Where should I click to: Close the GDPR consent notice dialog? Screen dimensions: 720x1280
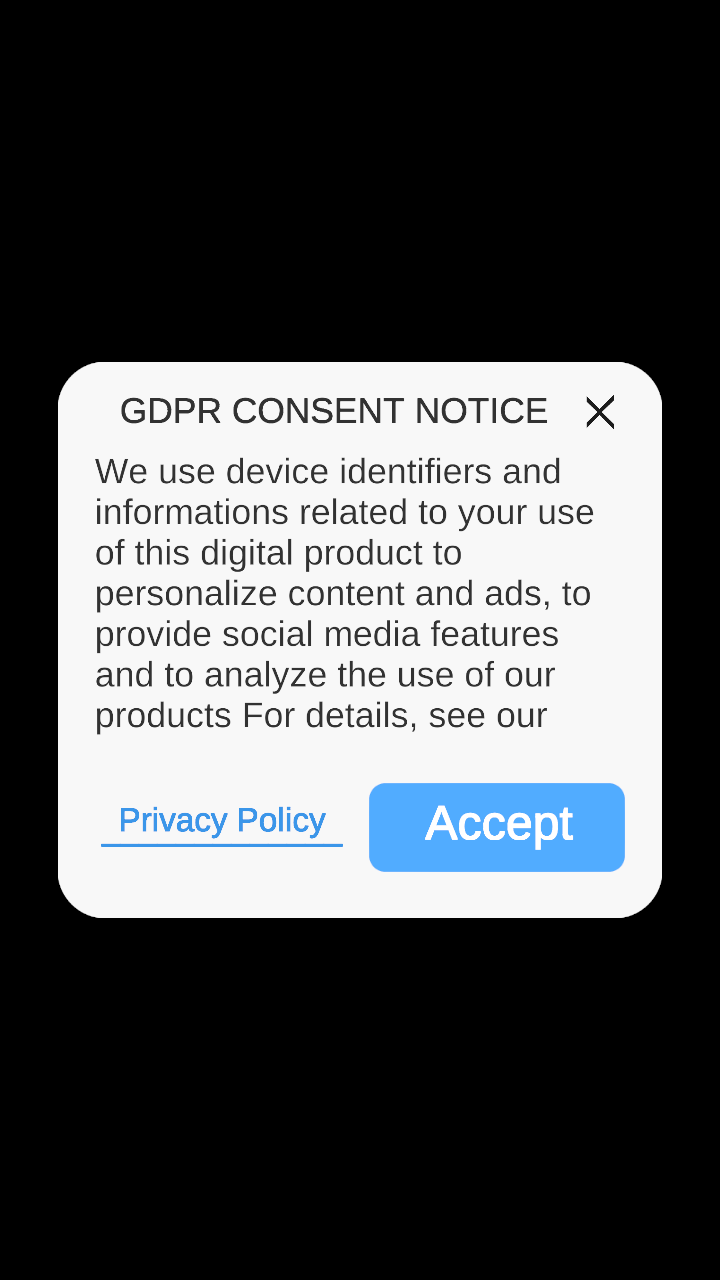click(600, 412)
